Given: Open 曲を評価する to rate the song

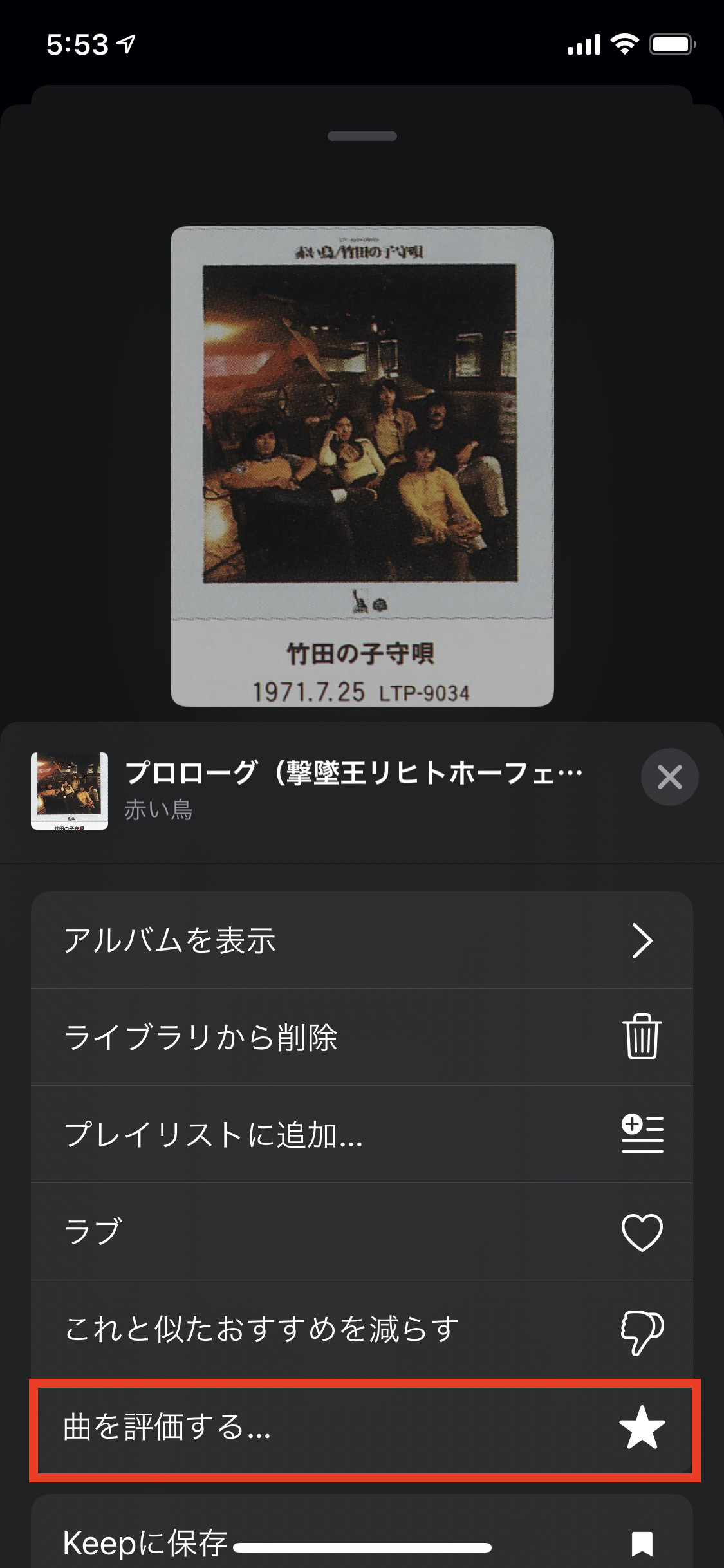Looking at the screenshot, I should coord(362,1427).
